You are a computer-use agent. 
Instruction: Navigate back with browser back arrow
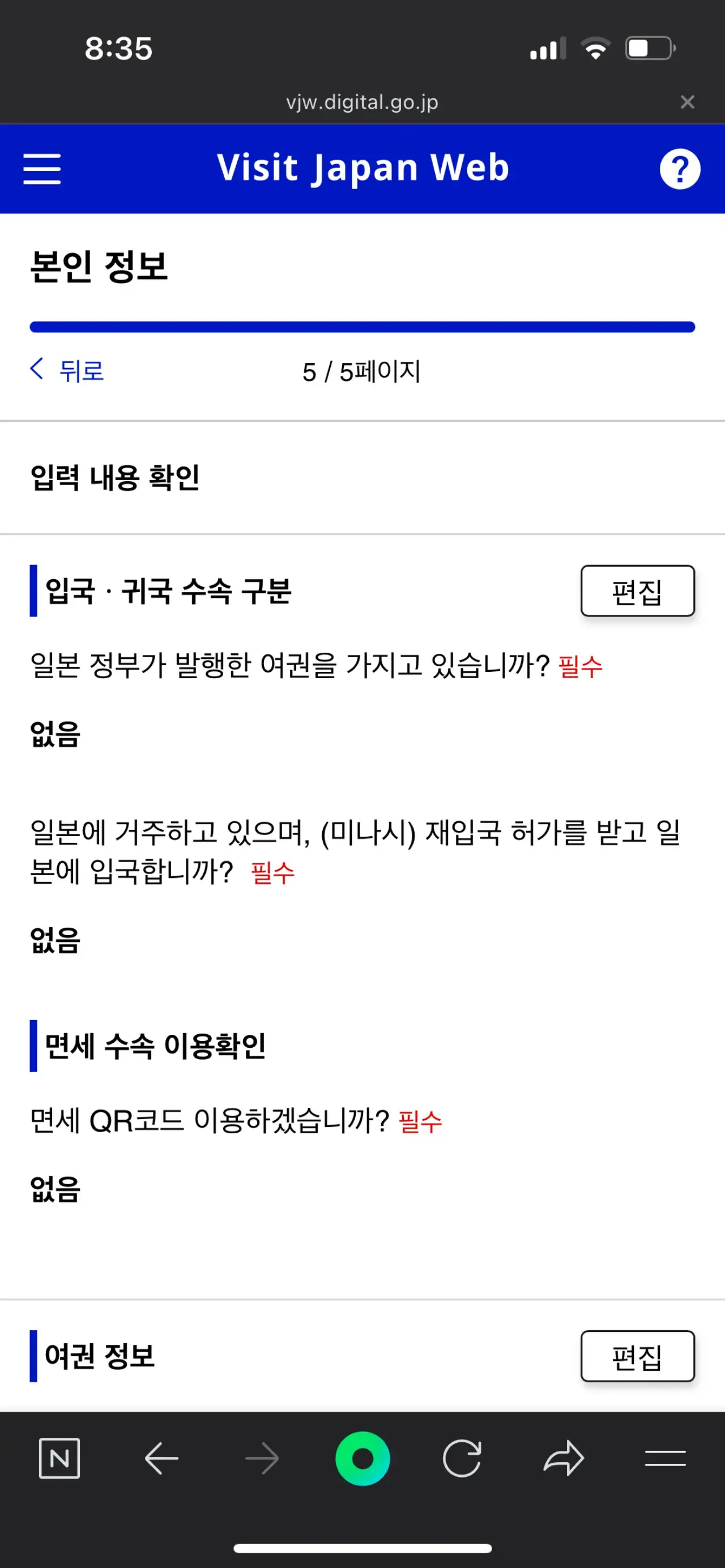(161, 1458)
